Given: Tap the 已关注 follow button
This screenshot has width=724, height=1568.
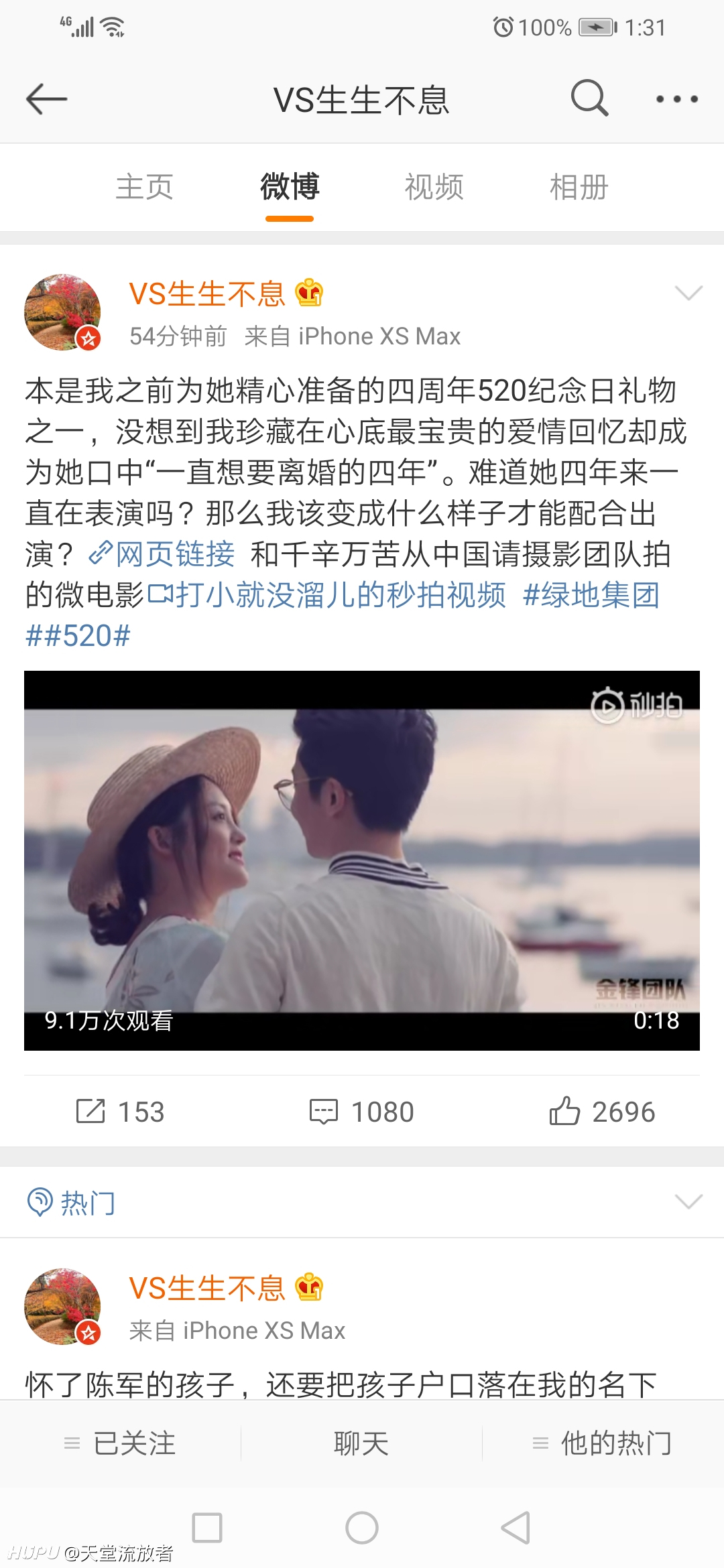Looking at the screenshot, I should (x=121, y=1443).
